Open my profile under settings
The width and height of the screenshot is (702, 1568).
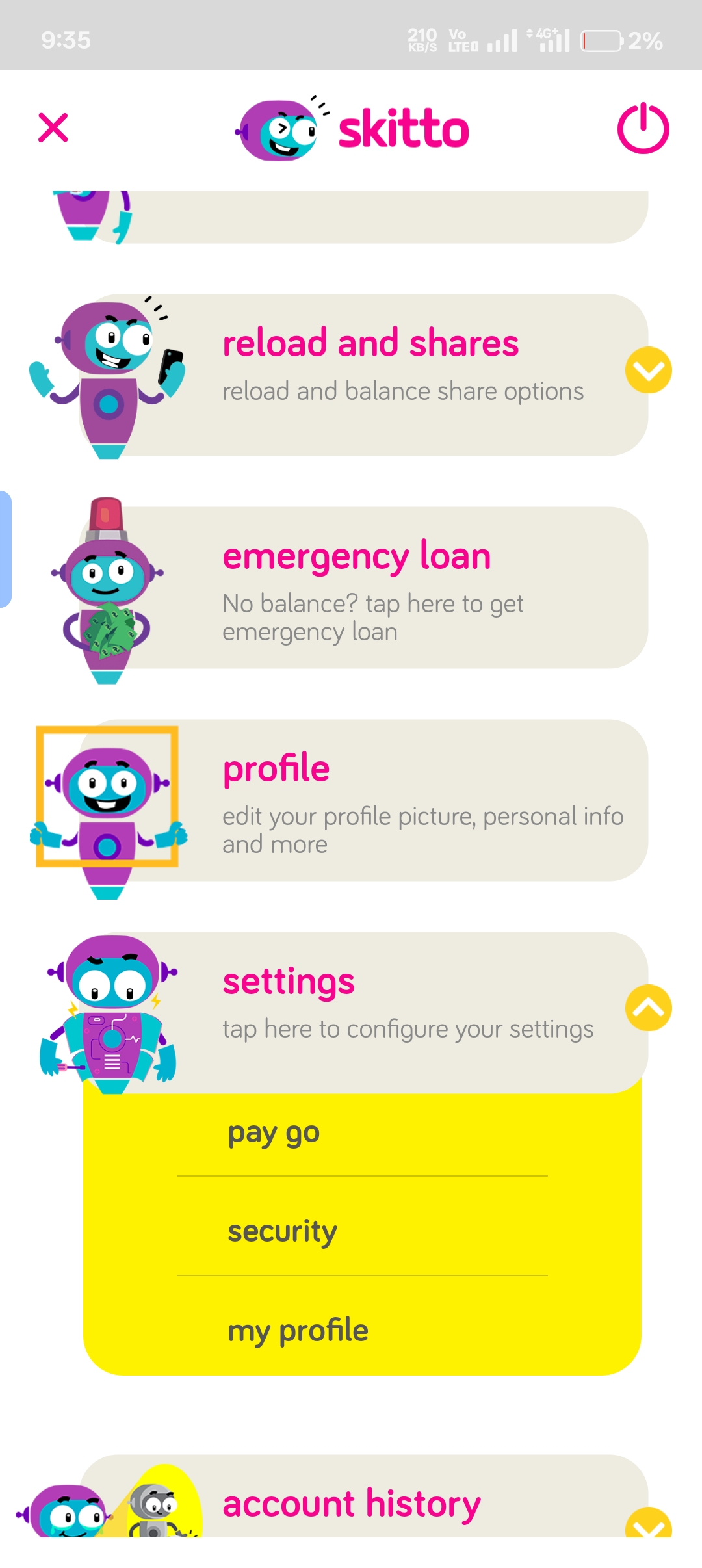coord(298,1330)
